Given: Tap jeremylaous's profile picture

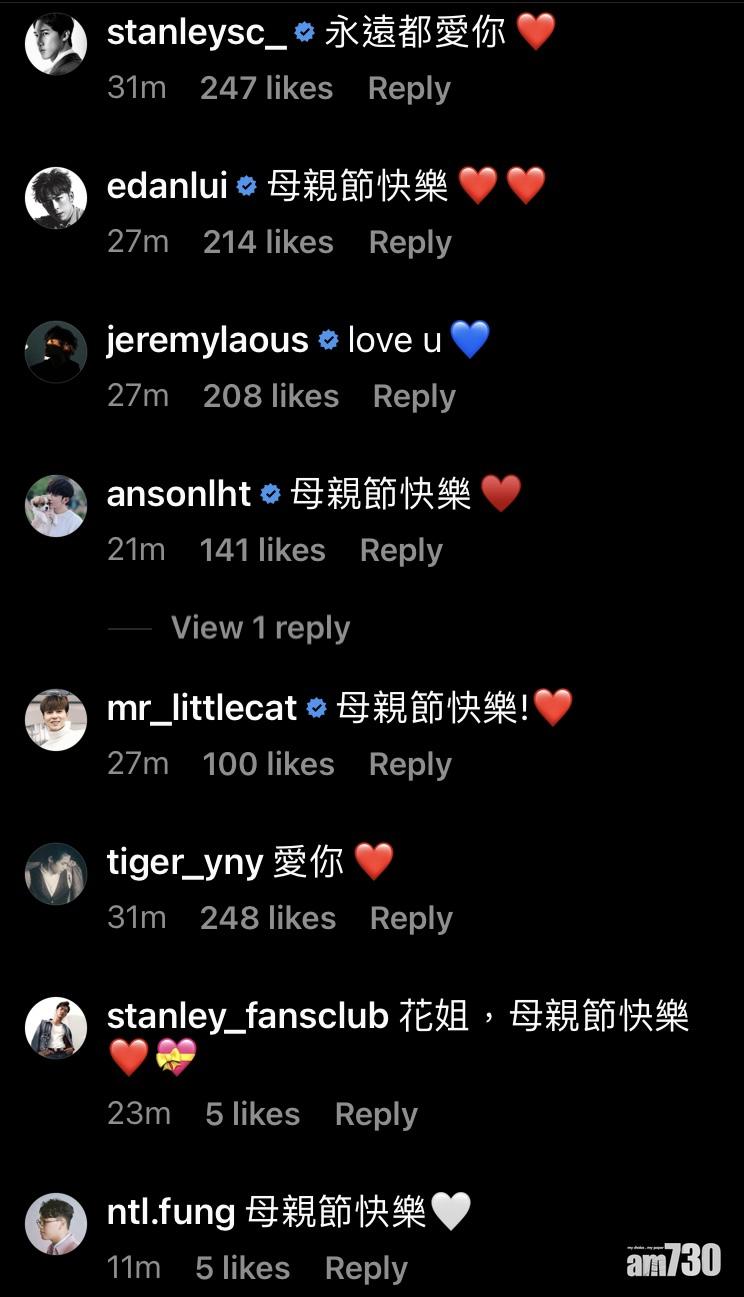Looking at the screenshot, I should point(56,352).
